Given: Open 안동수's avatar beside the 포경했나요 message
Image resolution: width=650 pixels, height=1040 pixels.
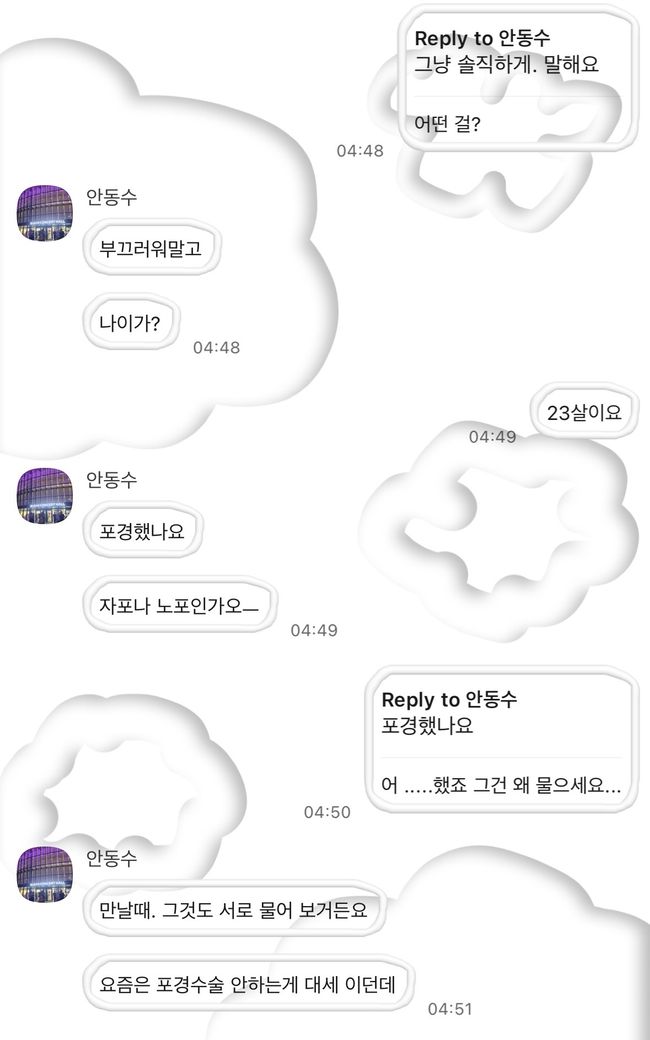Looking at the screenshot, I should (x=45, y=495).
